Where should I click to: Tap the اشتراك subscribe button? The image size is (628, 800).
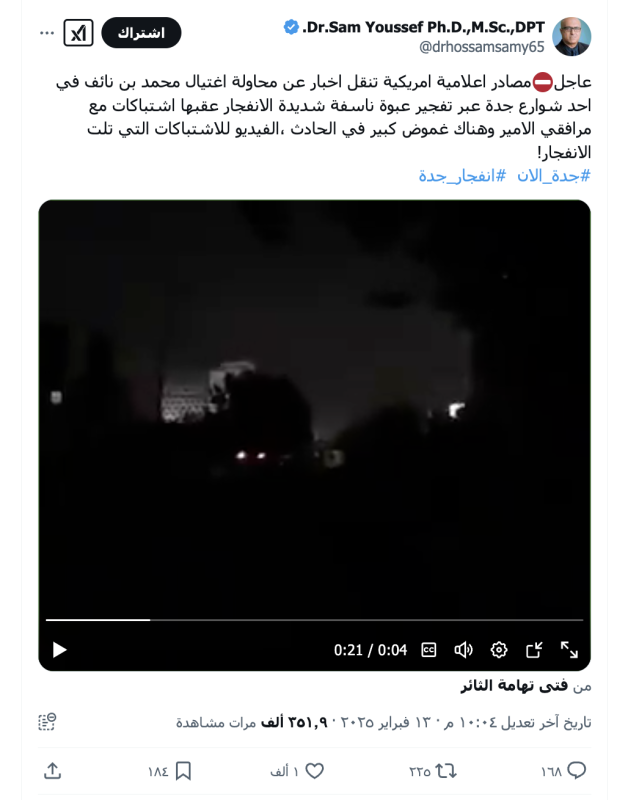pos(141,33)
